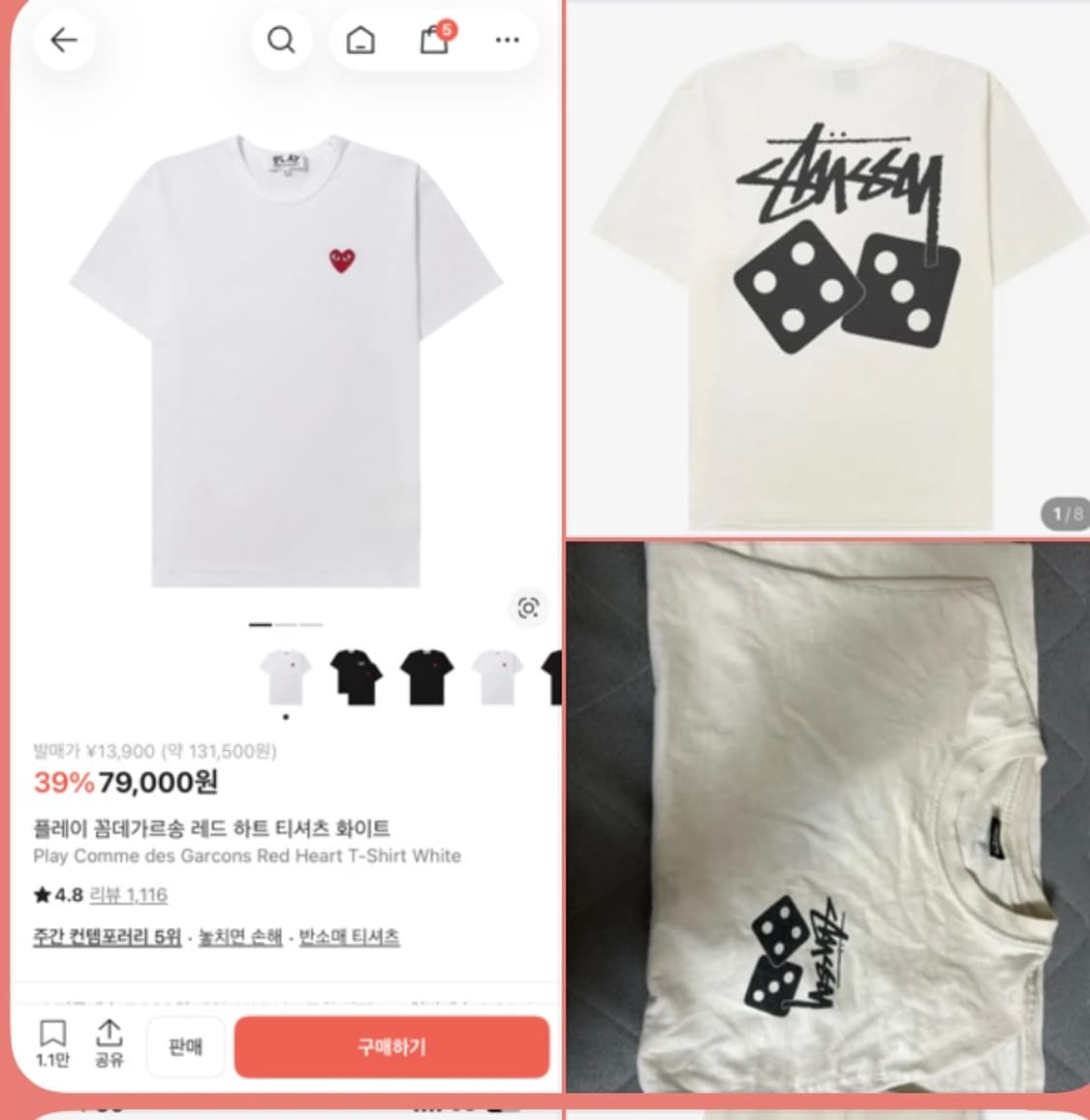
Task: Tap the 구매하기 purchase button
Action: [391, 1047]
